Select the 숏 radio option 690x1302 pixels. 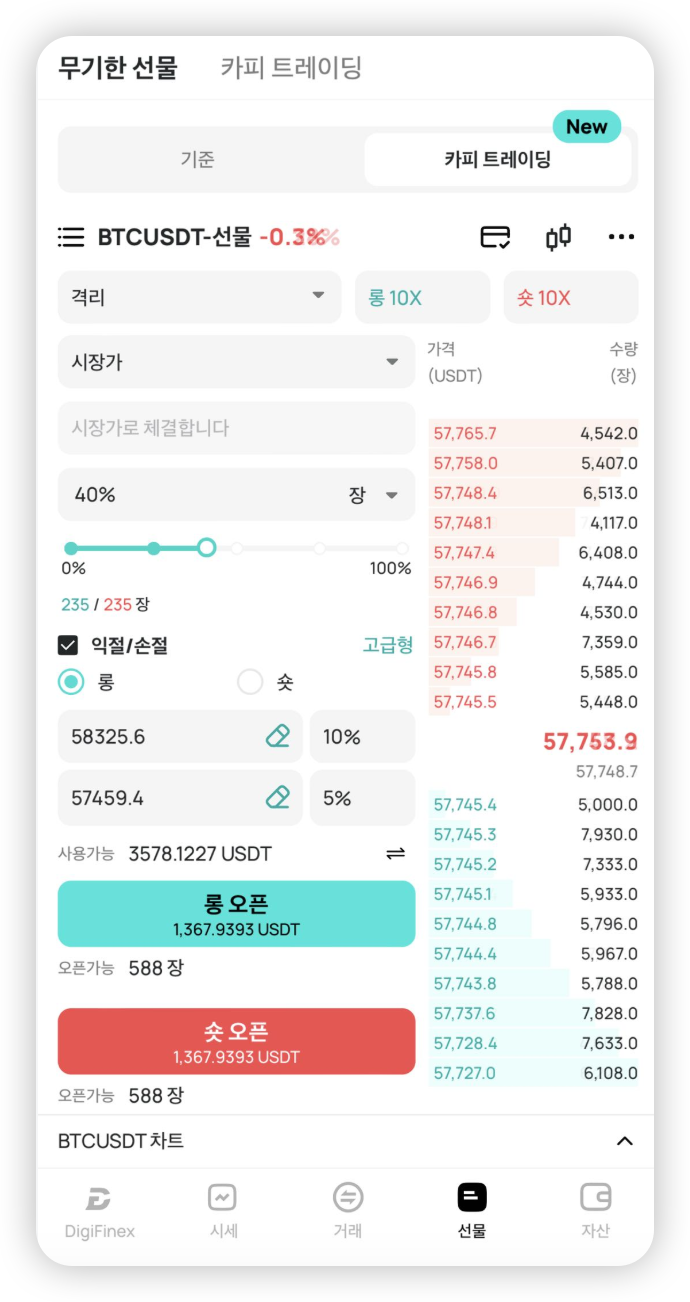(x=250, y=682)
